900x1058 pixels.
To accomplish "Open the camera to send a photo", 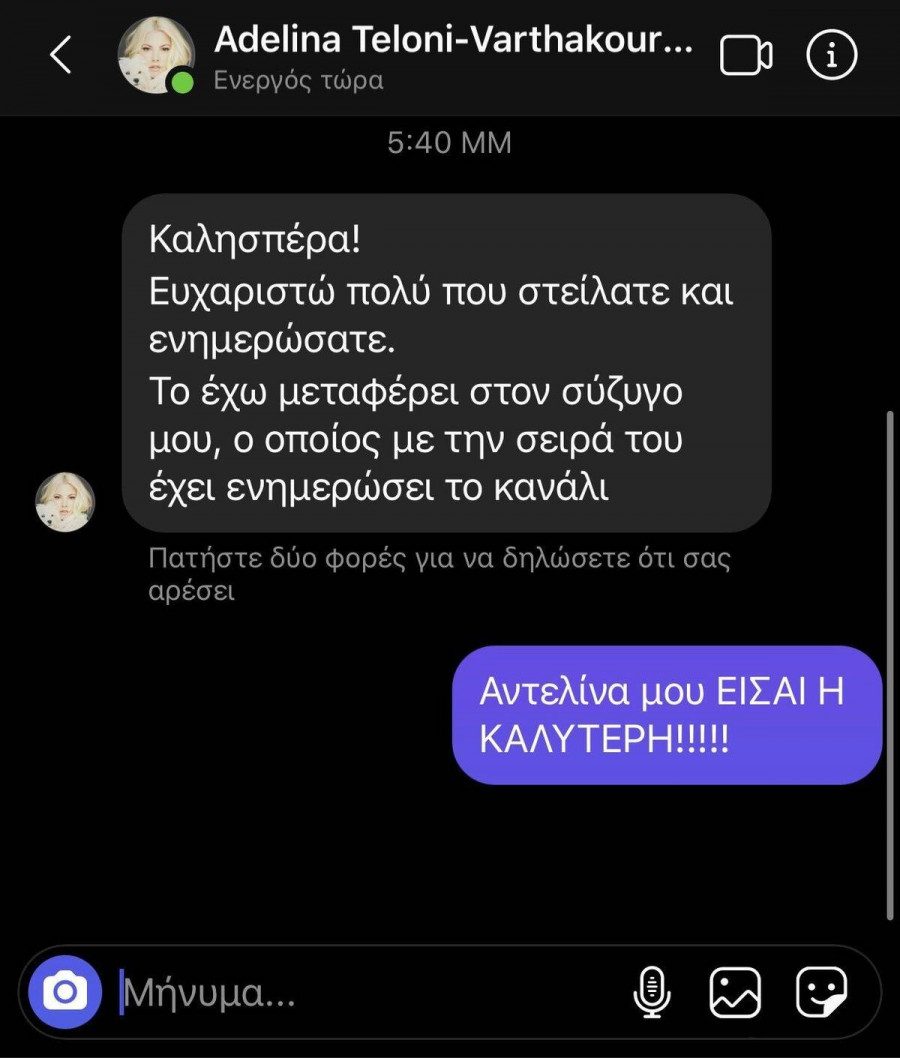I will 65,992.
